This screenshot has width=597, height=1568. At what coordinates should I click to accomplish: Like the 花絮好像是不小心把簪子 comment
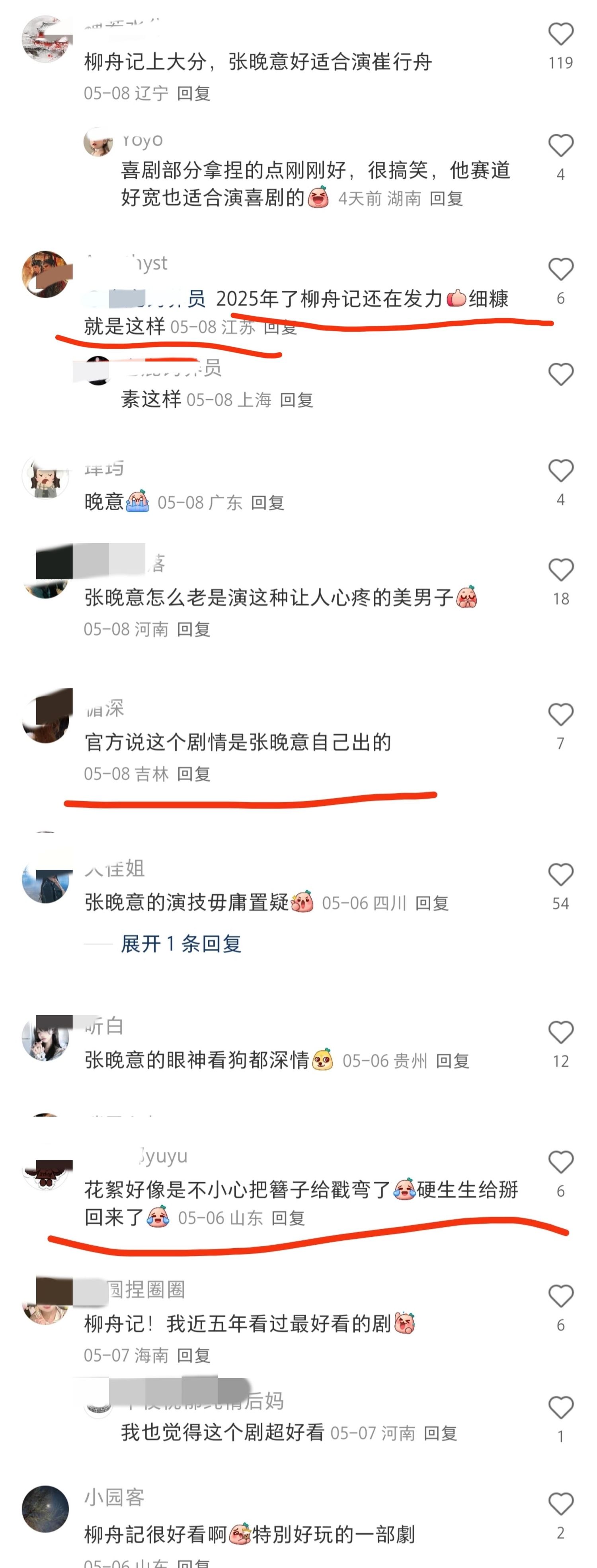pos(560,1163)
